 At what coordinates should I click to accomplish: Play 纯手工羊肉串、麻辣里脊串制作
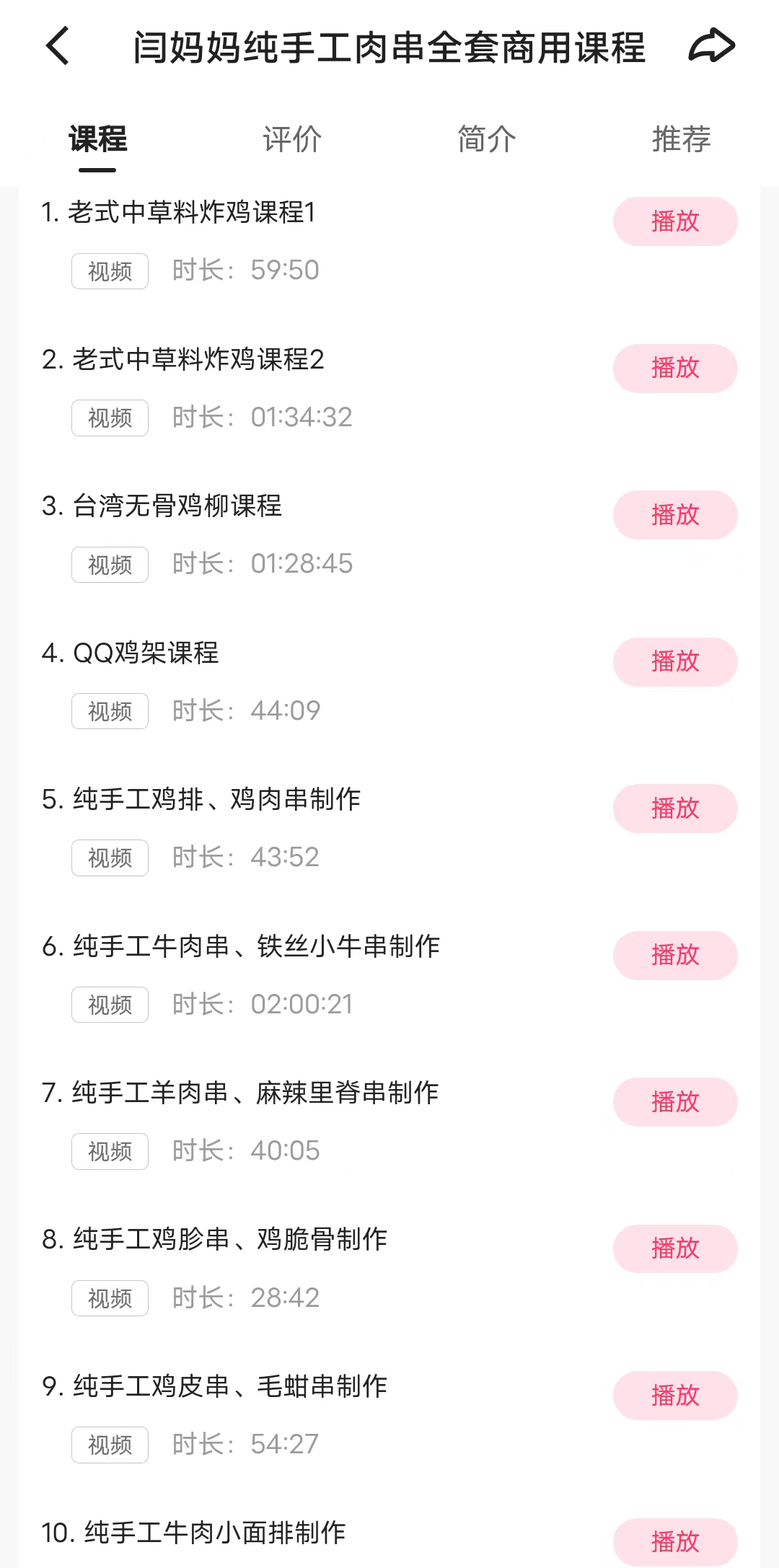coord(674,1102)
